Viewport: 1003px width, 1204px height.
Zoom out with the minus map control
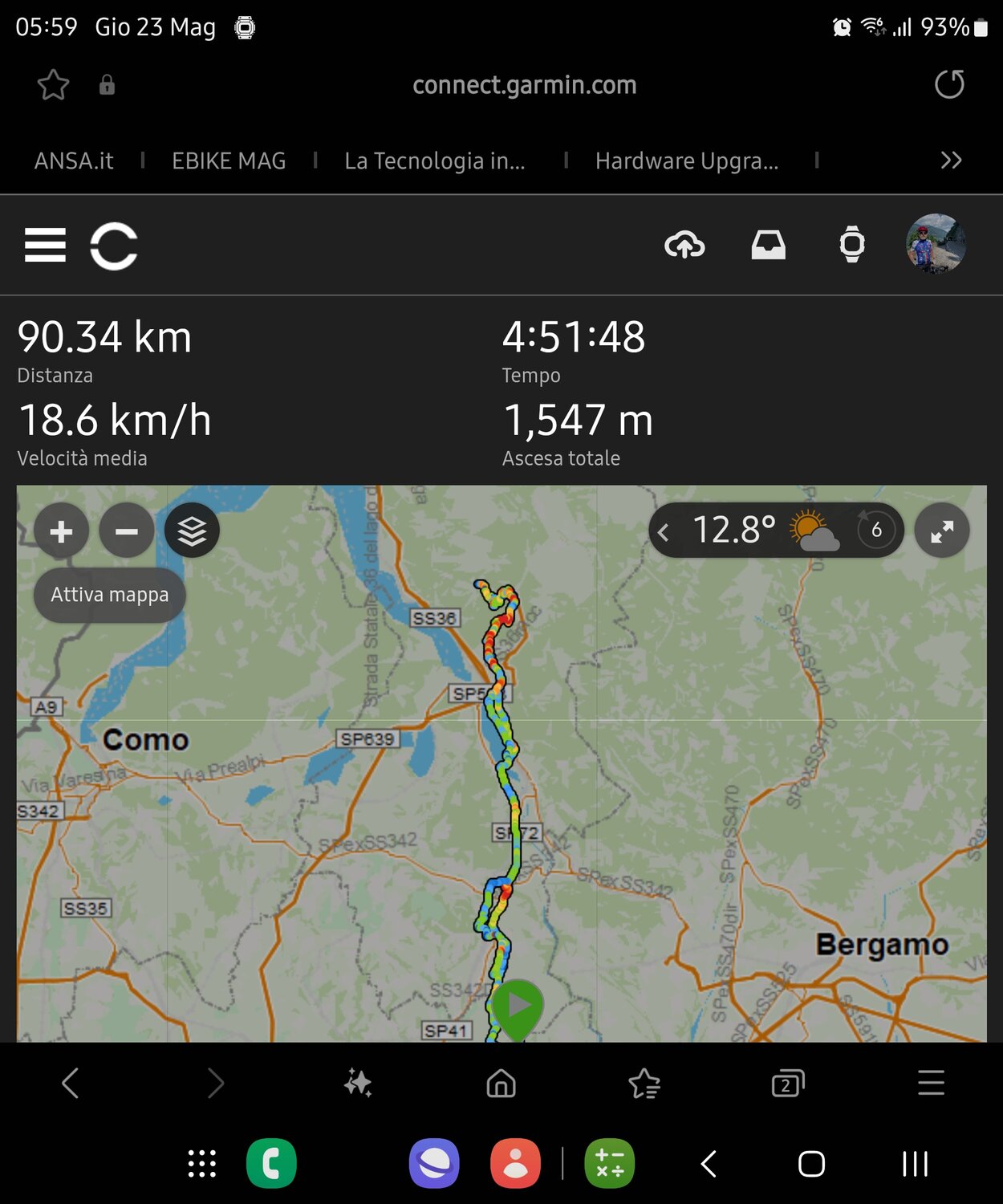[127, 530]
